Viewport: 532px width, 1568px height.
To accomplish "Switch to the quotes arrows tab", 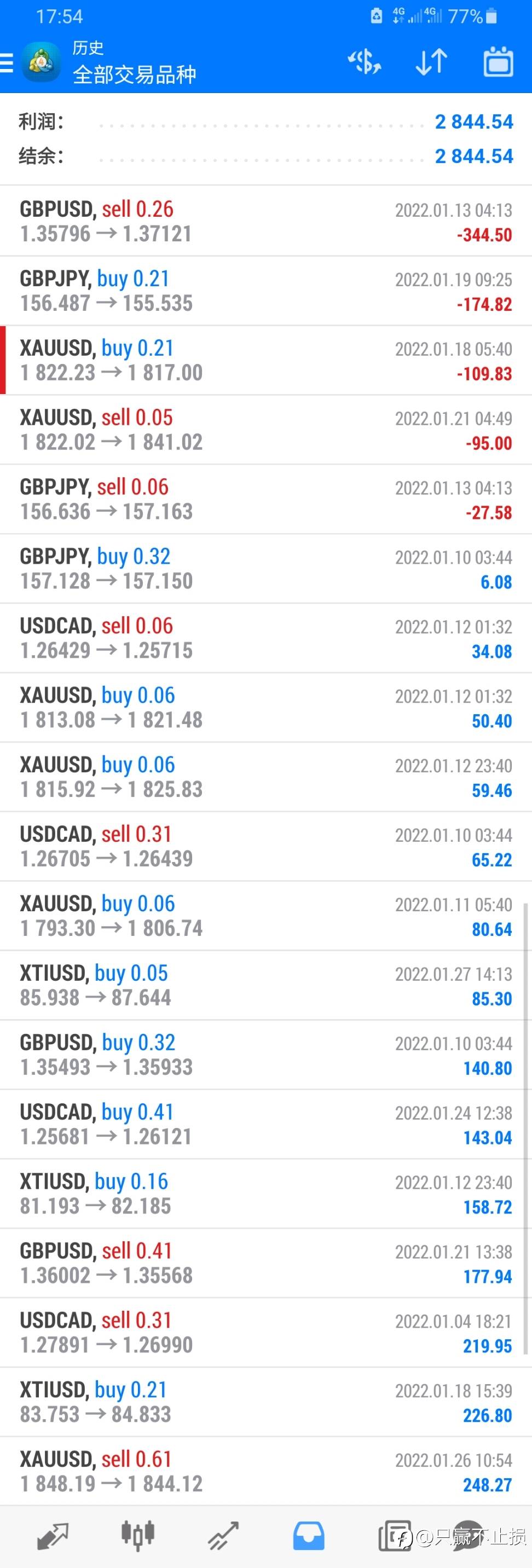I will coord(53,1535).
